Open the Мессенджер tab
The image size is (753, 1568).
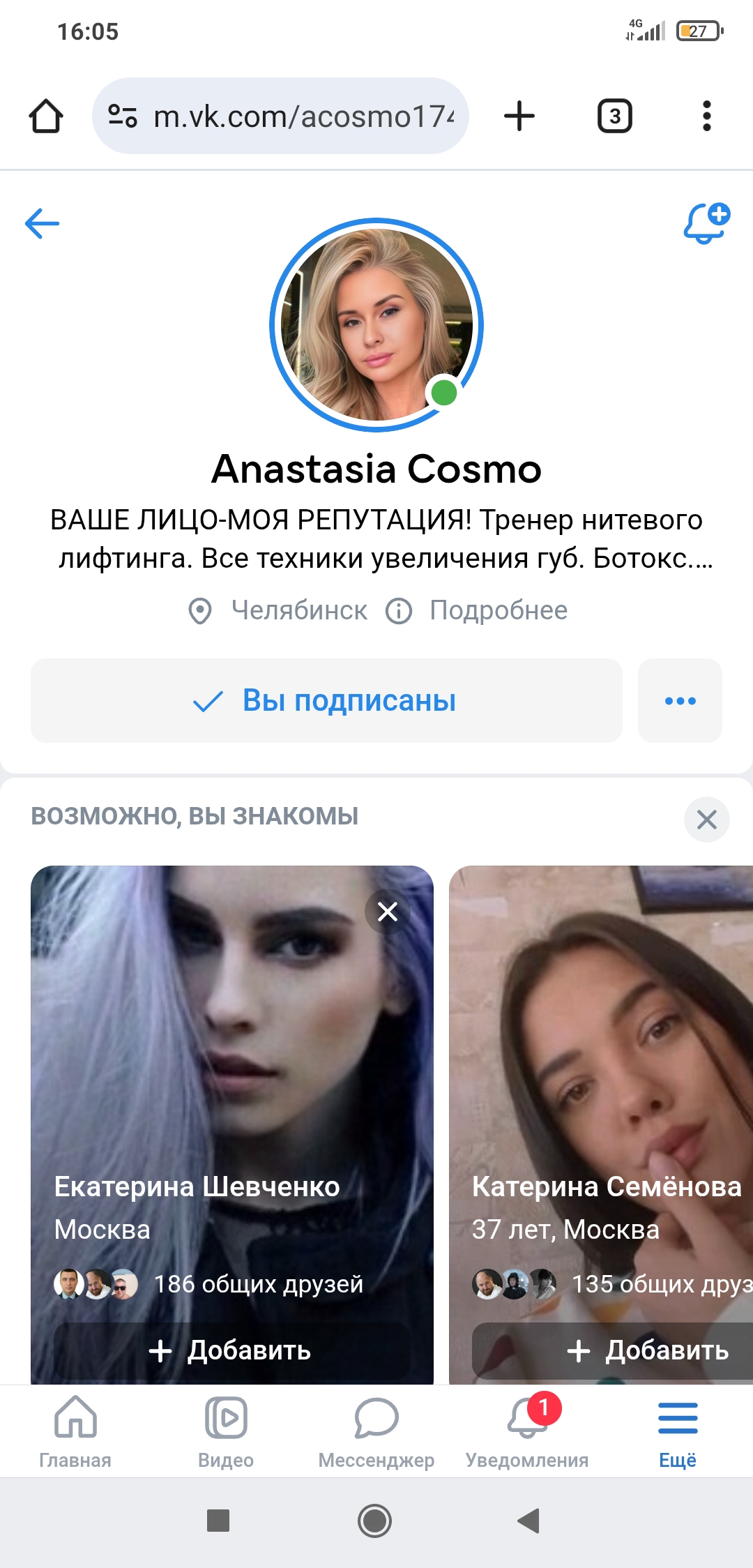point(376,1431)
